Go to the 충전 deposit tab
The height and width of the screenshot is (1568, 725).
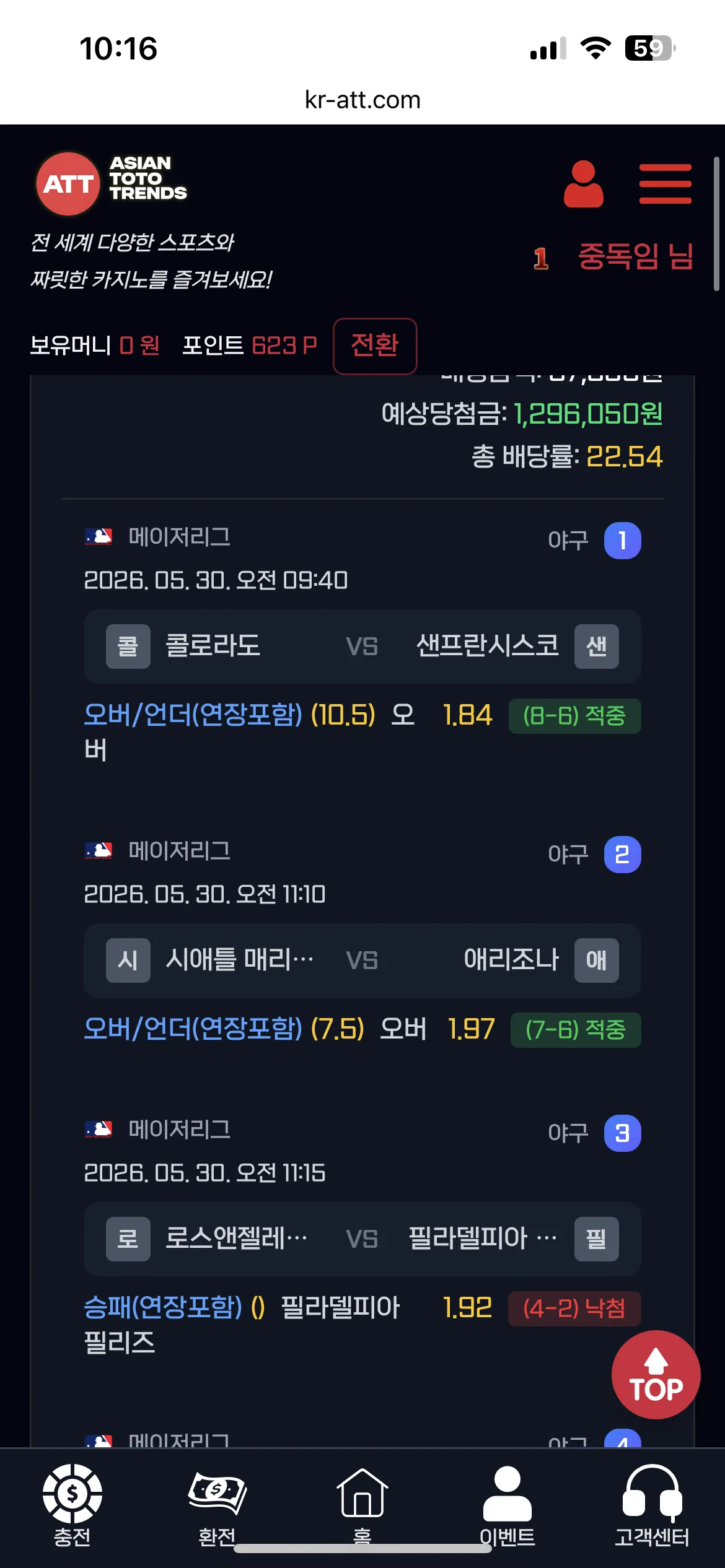72,1506
